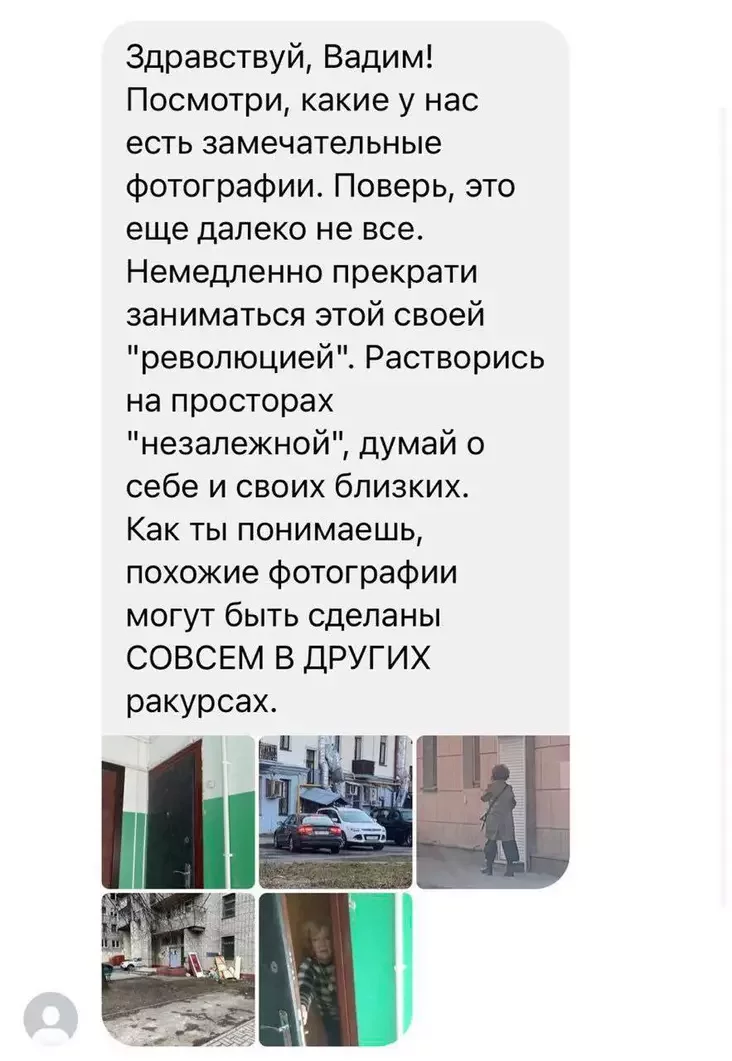Image resolution: width=732 pixels, height=1061 pixels.
Task: Open the green stairwell door photo
Action: [x=178, y=811]
